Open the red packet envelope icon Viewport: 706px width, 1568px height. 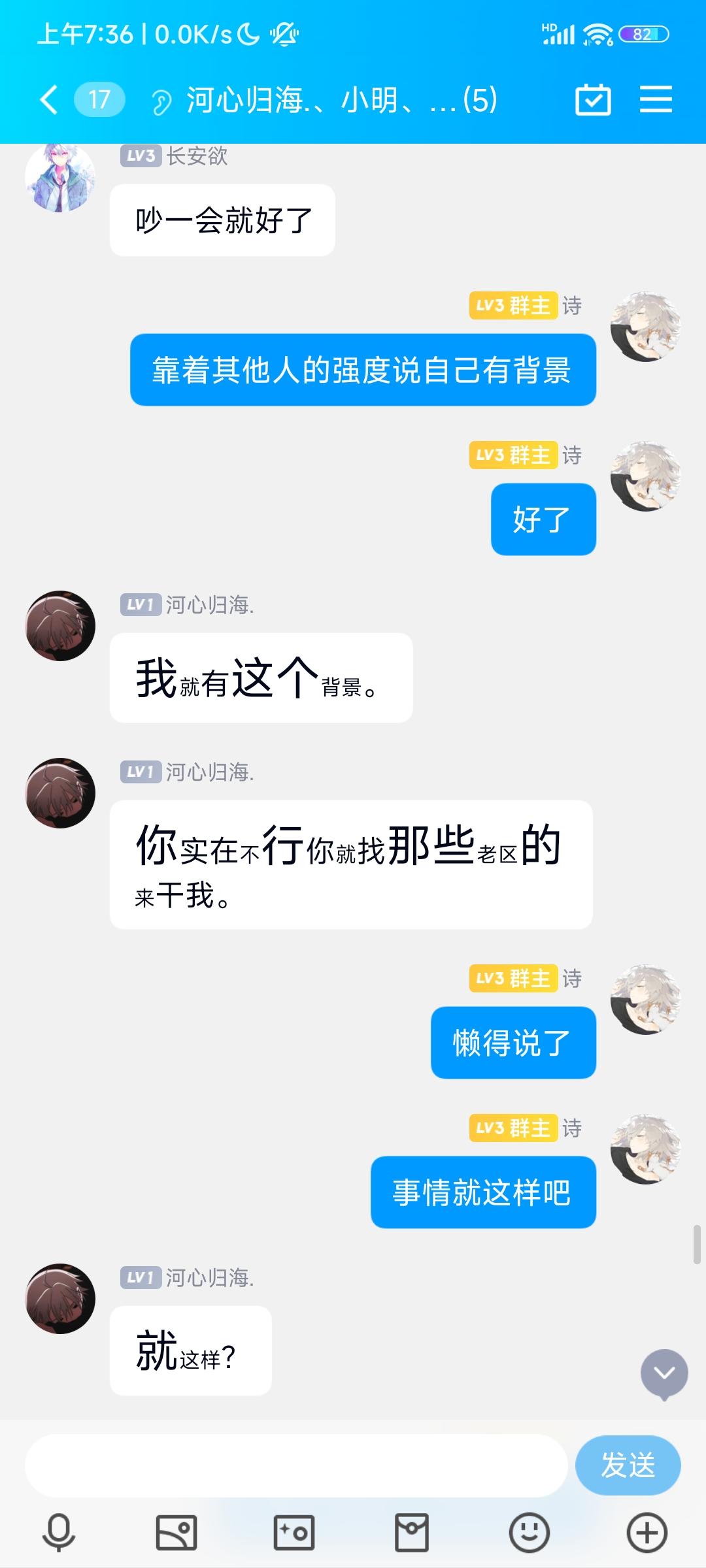tap(411, 1533)
